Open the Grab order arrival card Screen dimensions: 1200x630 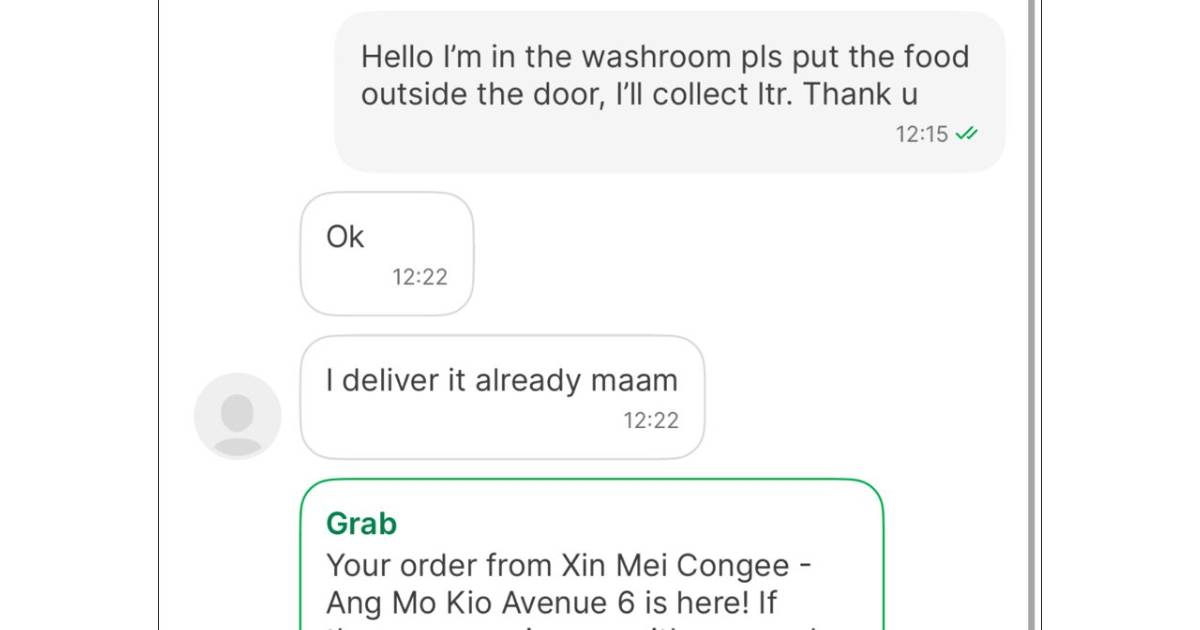[x=592, y=565]
